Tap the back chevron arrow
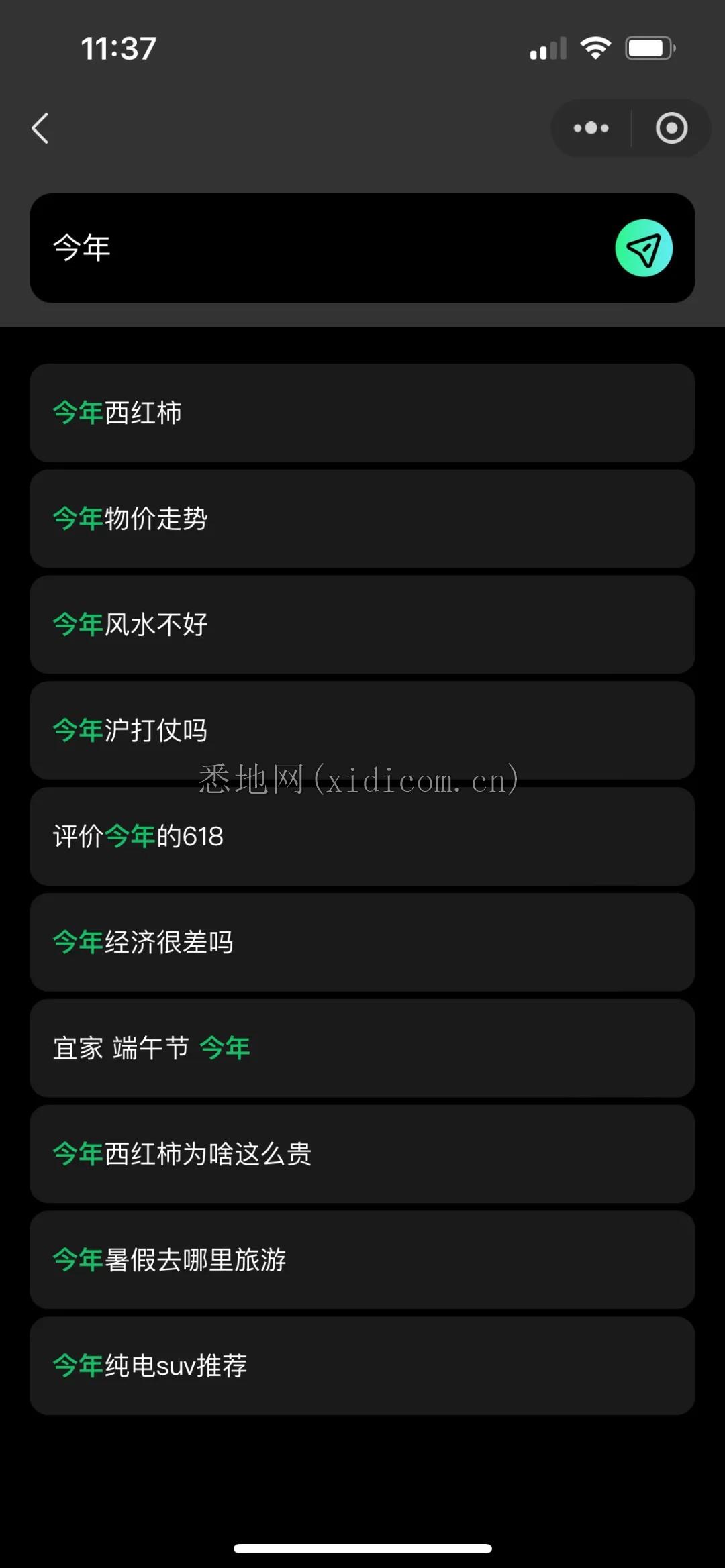The width and height of the screenshot is (725, 1568). pyautogui.click(x=40, y=129)
